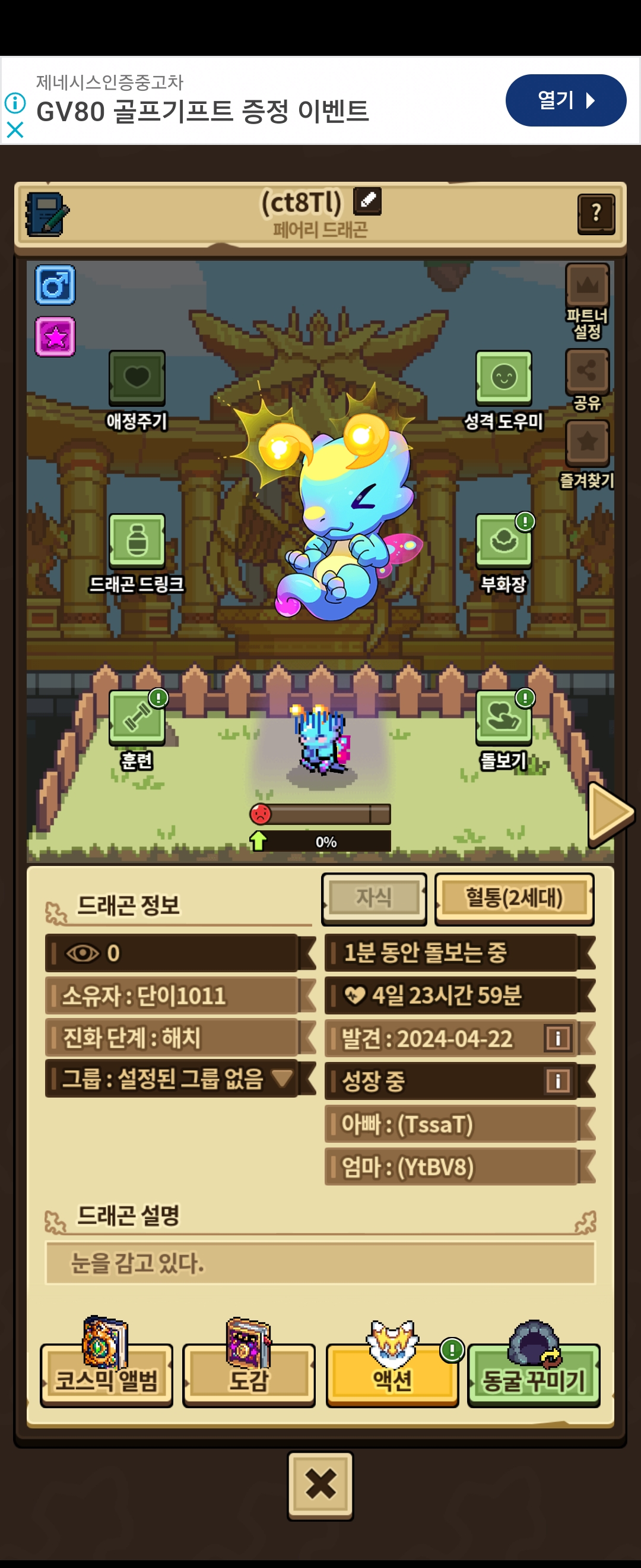This screenshot has width=641, height=1568.
Task: Open 도감 encyclopedia
Action: tap(249, 1379)
